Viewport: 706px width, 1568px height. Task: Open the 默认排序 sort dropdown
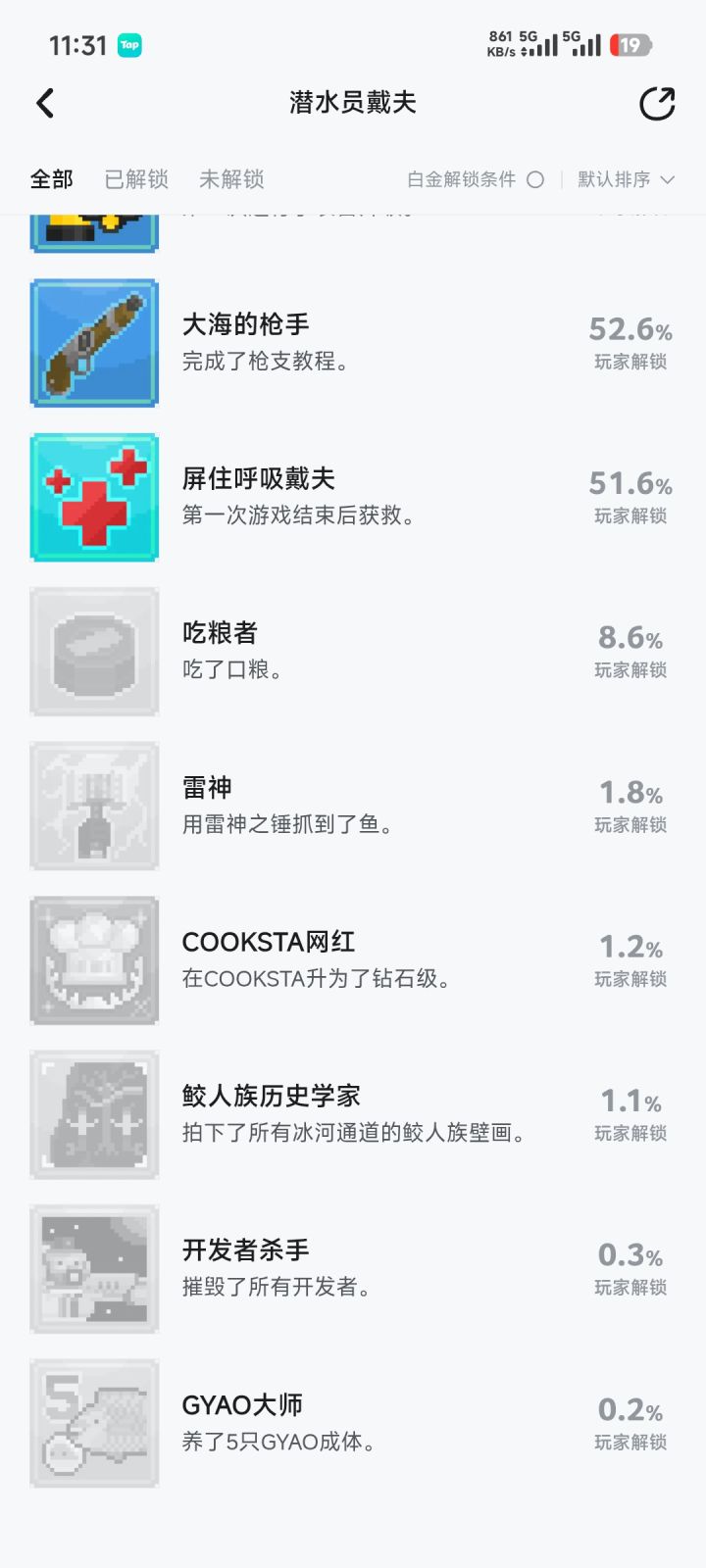pyautogui.click(x=626, y=179)
